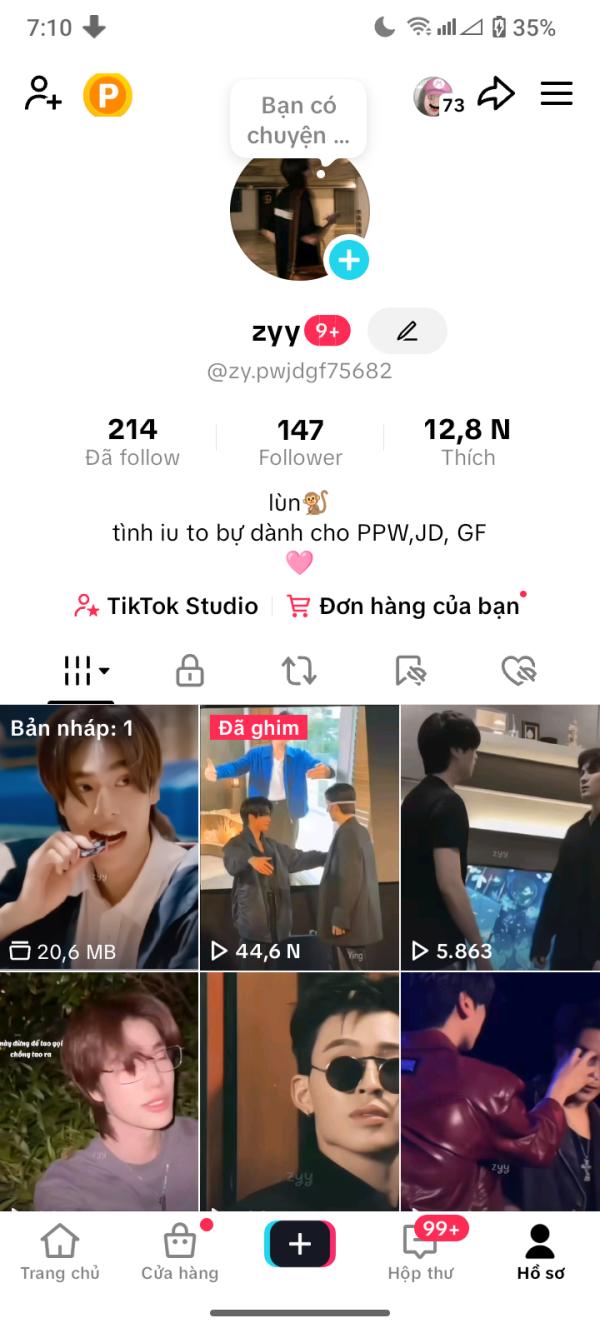Tap the orange P coin icon

[107, 95]
